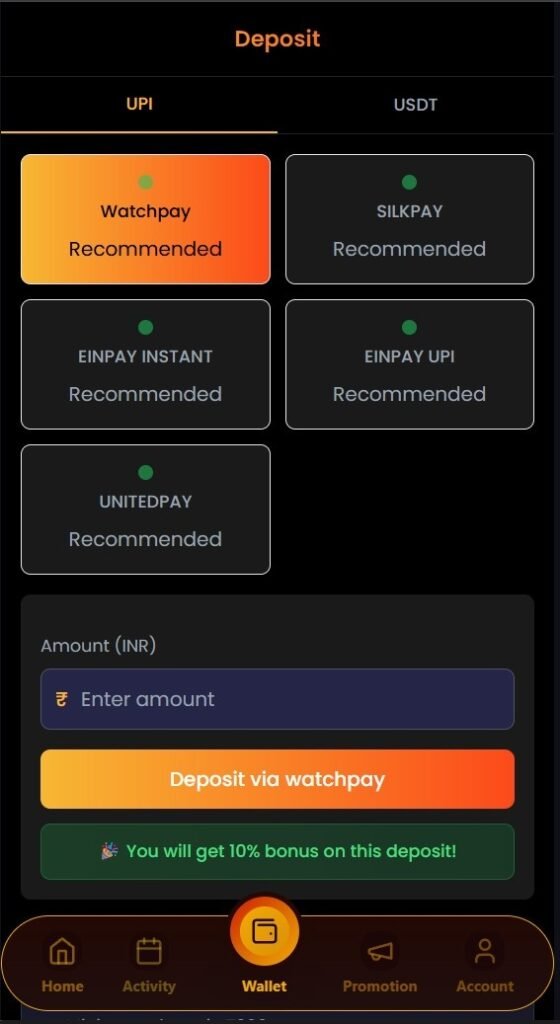
Task: Choose the EINPAY UPI option
Action: click(x=409, y=364)
